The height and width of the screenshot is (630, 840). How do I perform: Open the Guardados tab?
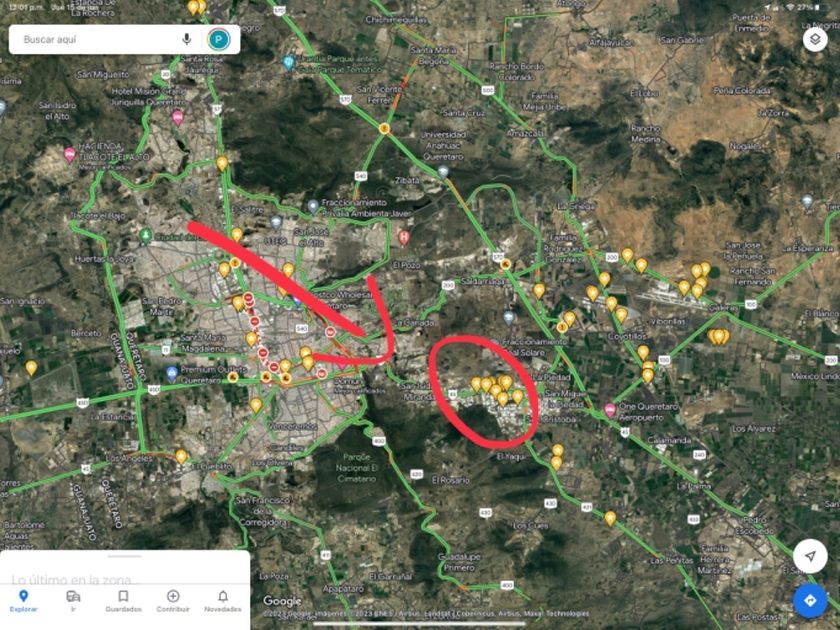coord(123,600)
